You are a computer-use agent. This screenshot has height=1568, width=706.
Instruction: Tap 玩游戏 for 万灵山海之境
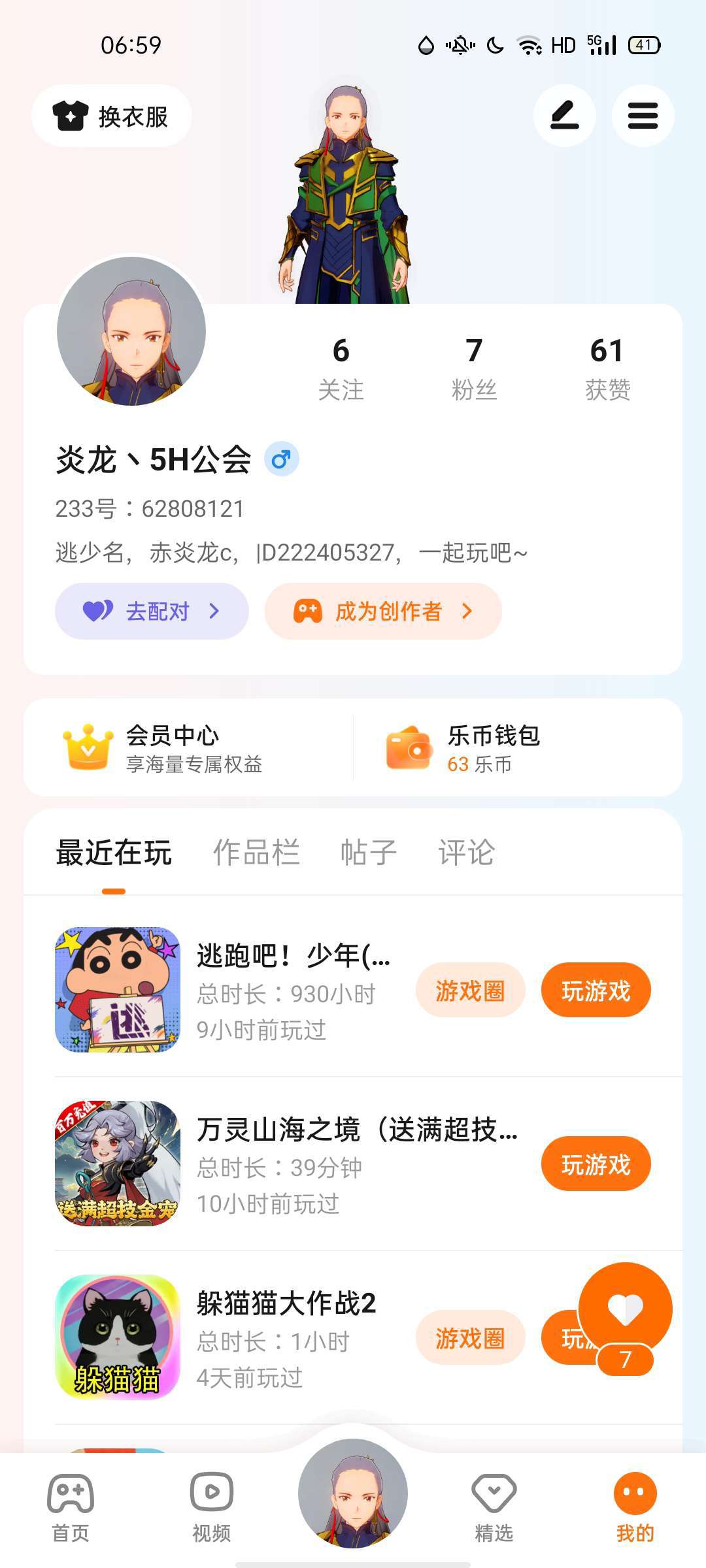596,1164
